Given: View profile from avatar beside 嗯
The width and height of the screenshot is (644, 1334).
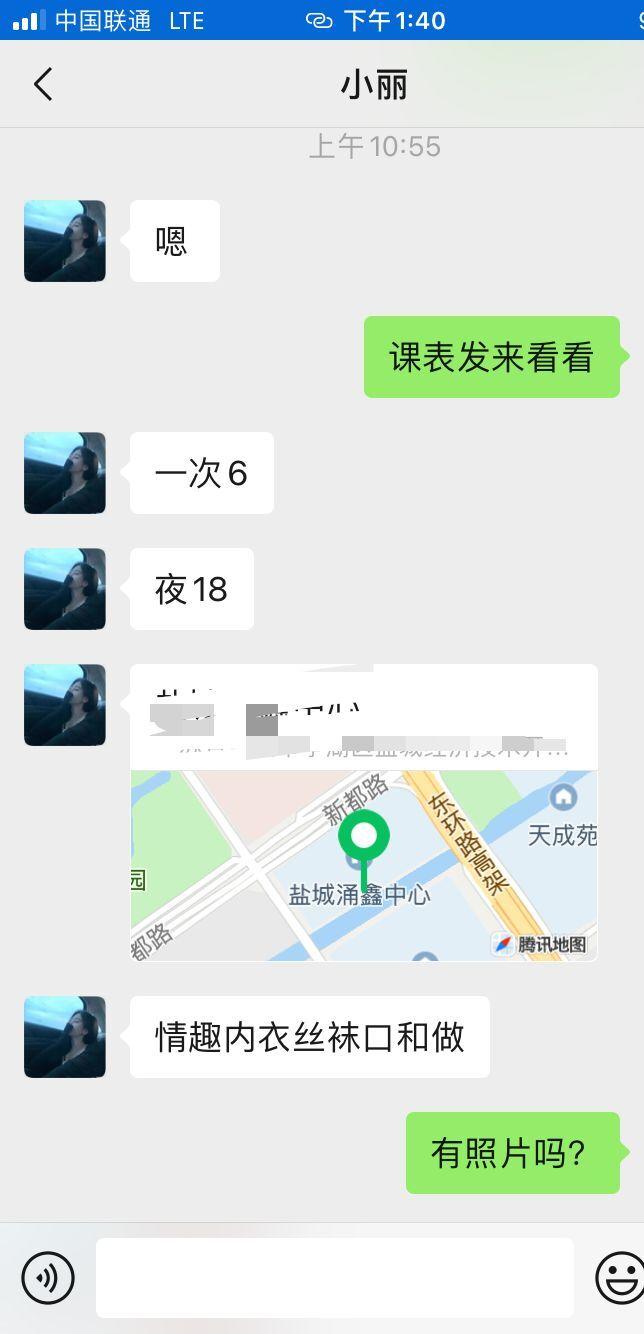Looking at the screenshot, I should click(65, 241).
